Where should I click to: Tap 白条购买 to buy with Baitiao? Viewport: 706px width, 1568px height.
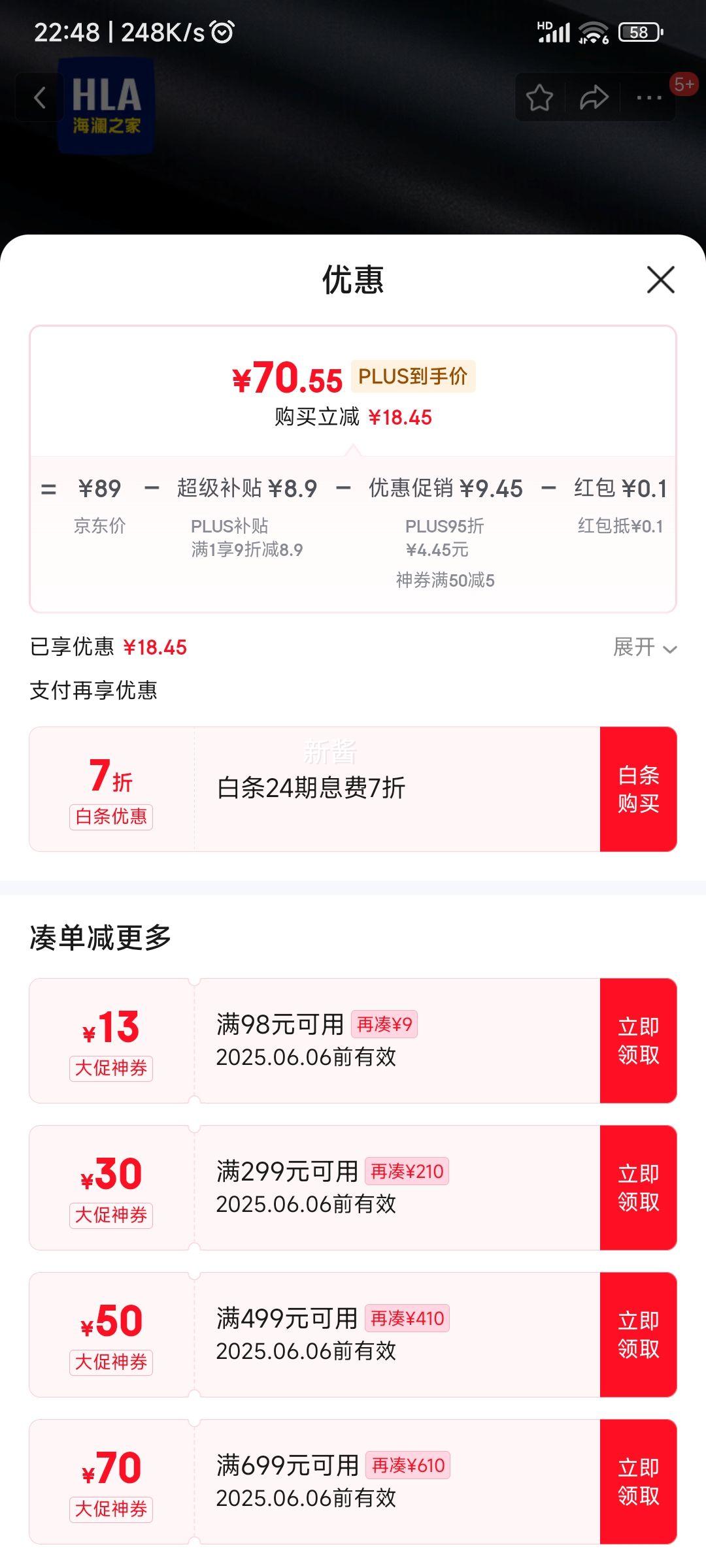(x=639, y=789)
